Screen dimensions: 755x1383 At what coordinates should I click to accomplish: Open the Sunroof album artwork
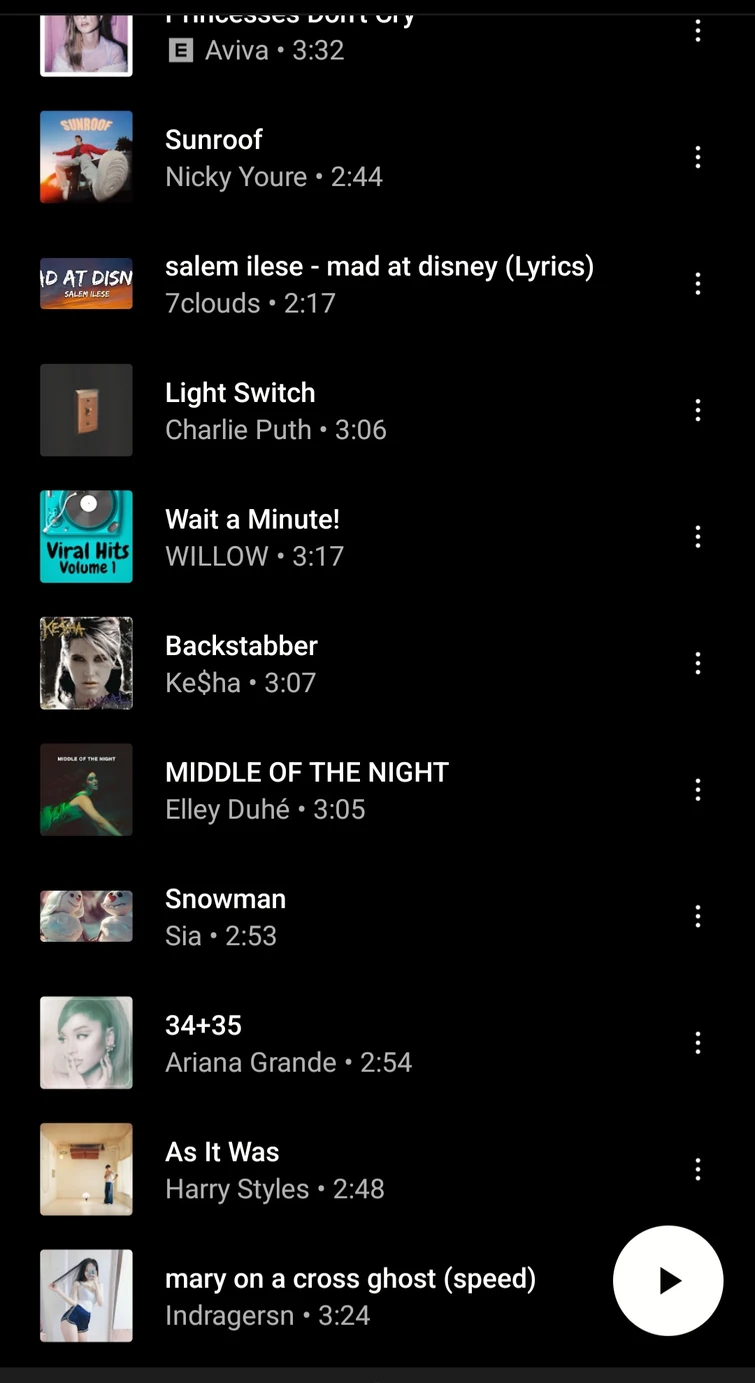point(86,157)
